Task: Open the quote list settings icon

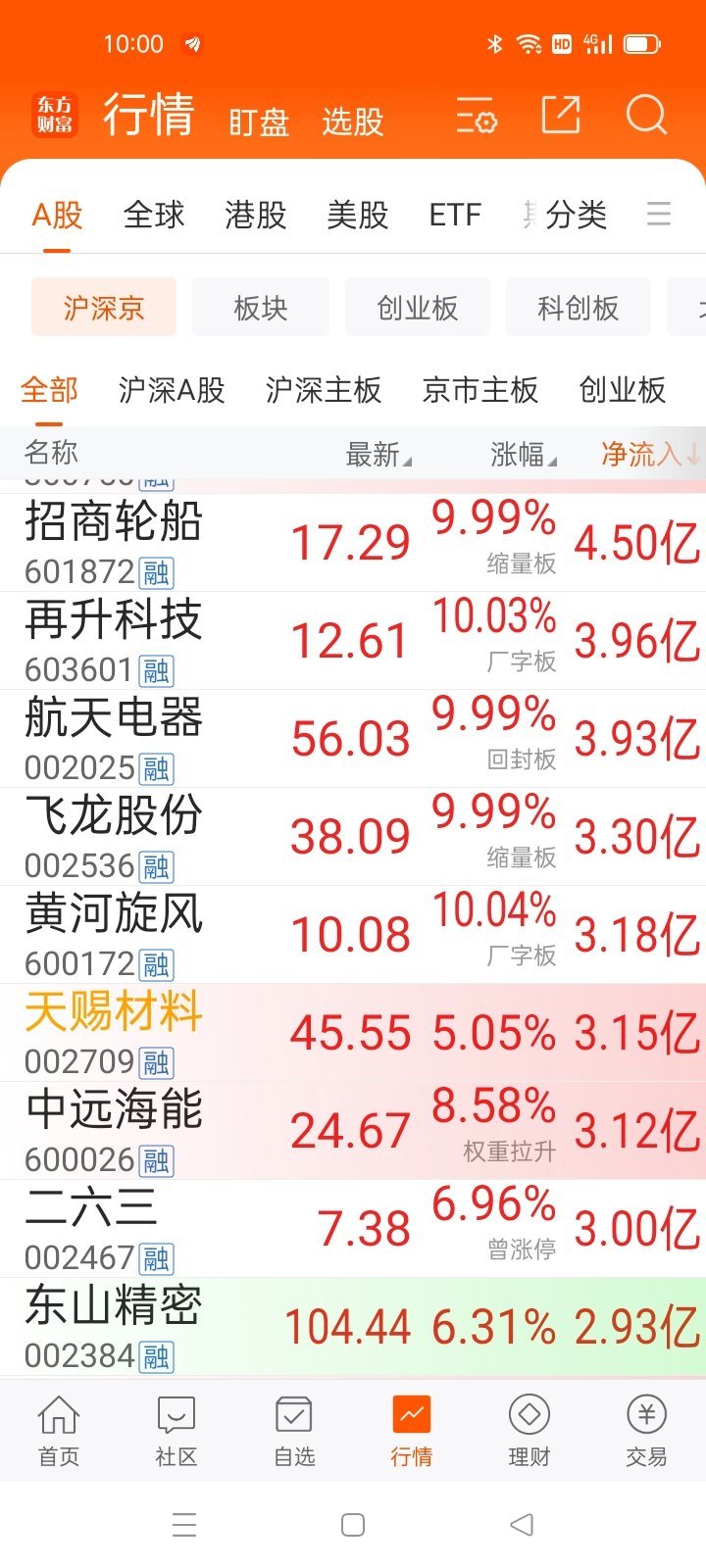Action: point(475,117)
